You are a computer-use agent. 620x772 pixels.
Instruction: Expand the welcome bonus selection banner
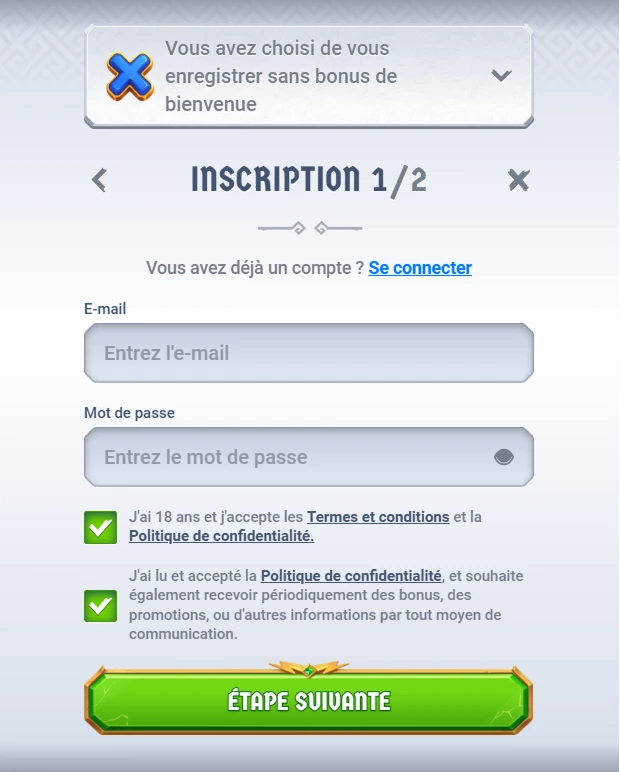click(x=501, y=76)
